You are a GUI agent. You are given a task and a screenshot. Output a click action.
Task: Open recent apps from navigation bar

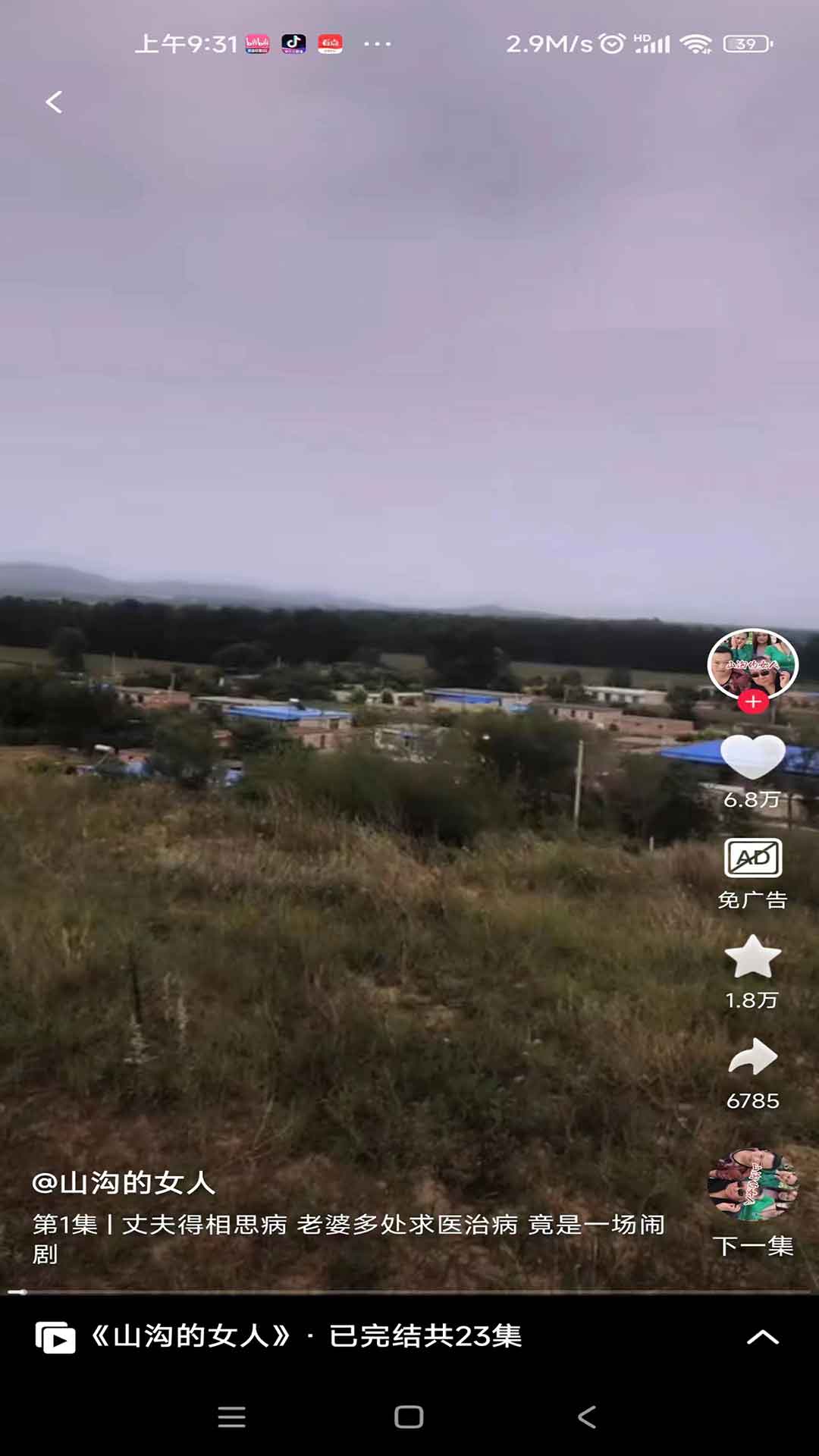(231, 1417)
